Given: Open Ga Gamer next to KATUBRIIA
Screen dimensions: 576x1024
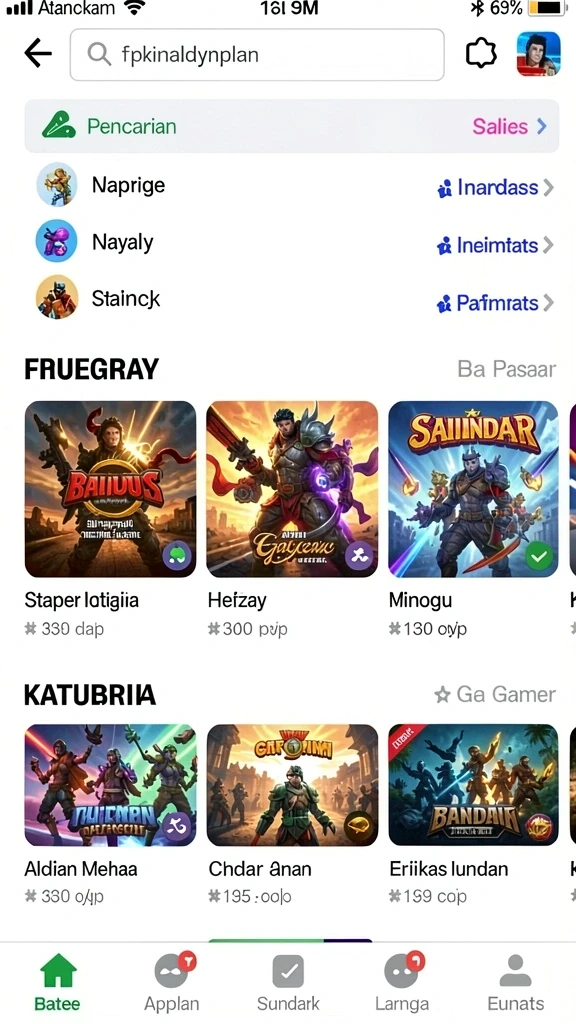Looking at the screenshot, I should tap(495, 694).
